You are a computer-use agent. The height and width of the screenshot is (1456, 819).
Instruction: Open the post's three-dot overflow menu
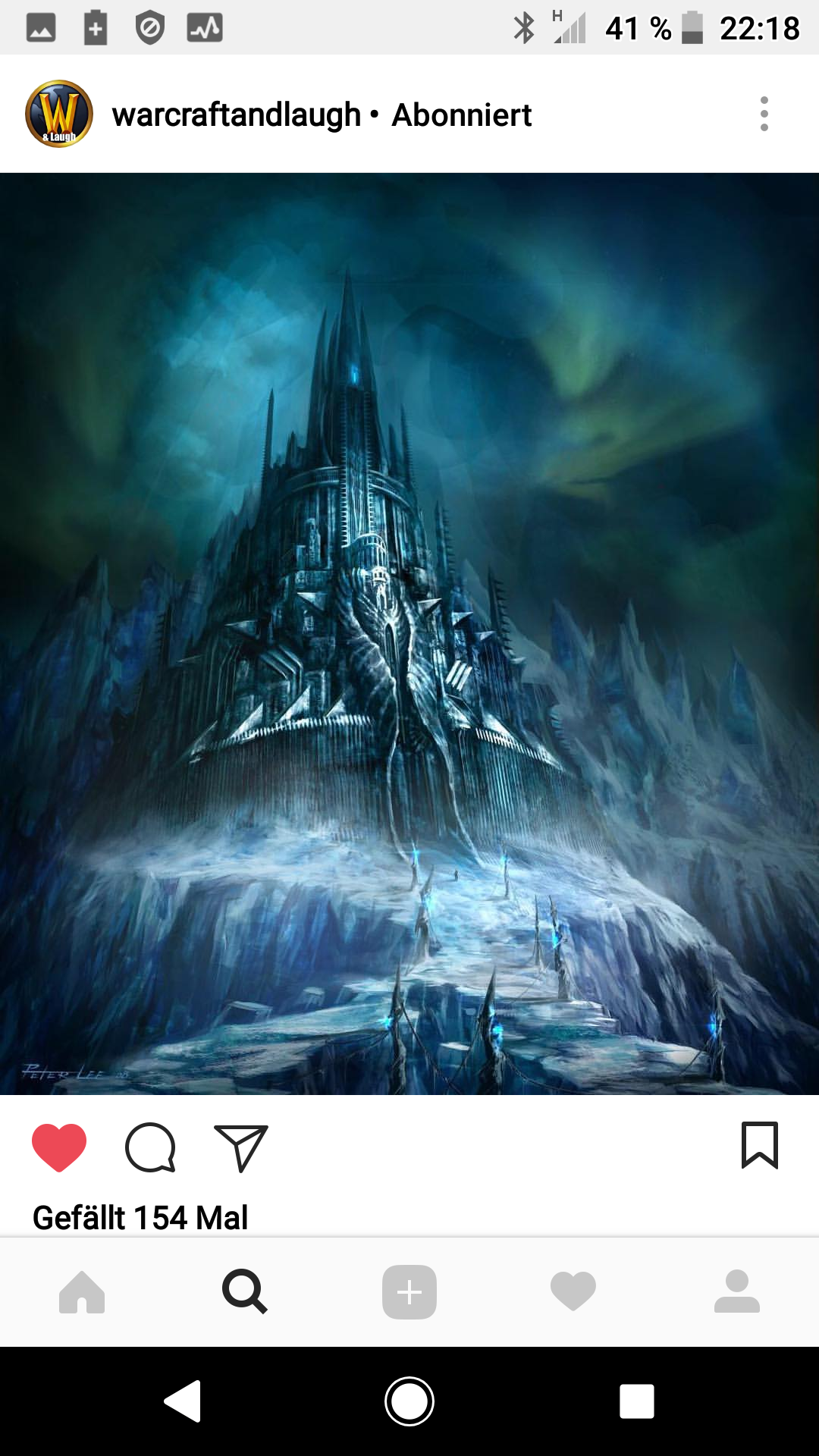764,115
